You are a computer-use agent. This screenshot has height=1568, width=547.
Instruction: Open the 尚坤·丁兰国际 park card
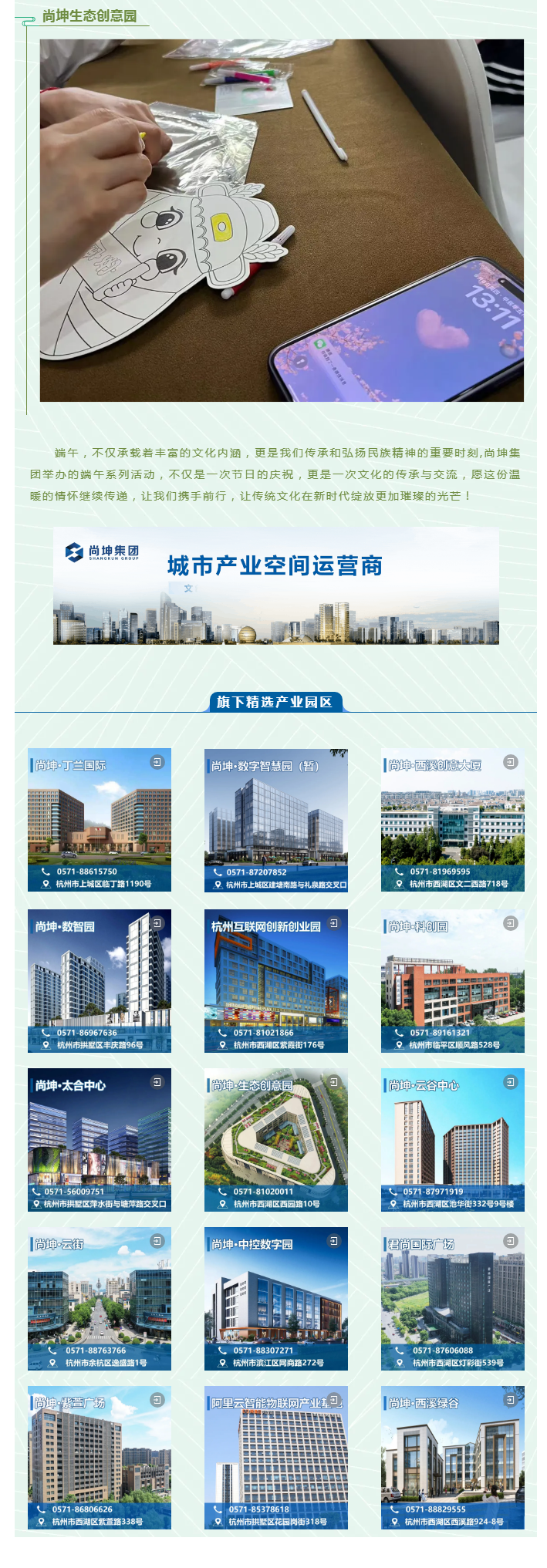pos(100,820)
